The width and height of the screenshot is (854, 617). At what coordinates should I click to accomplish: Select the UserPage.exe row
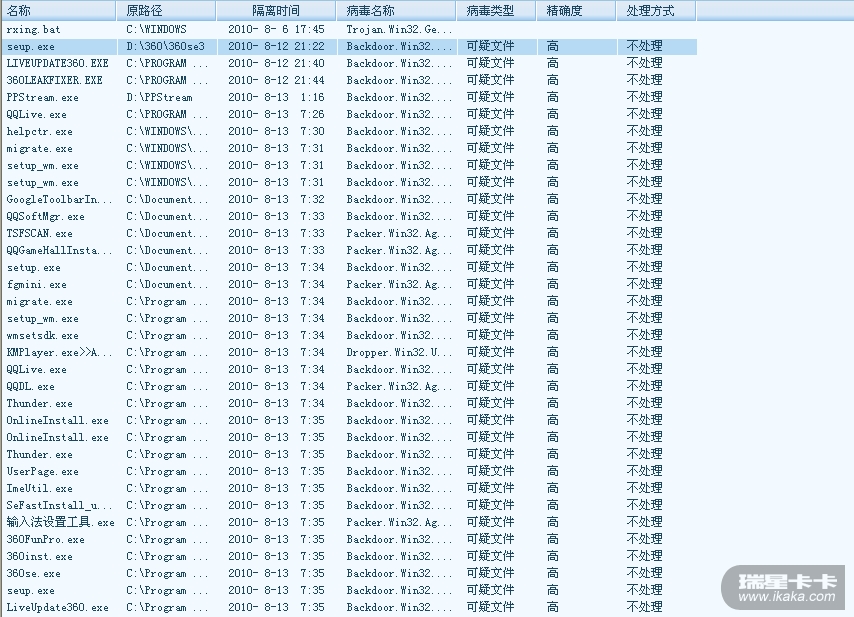point(43,471)
